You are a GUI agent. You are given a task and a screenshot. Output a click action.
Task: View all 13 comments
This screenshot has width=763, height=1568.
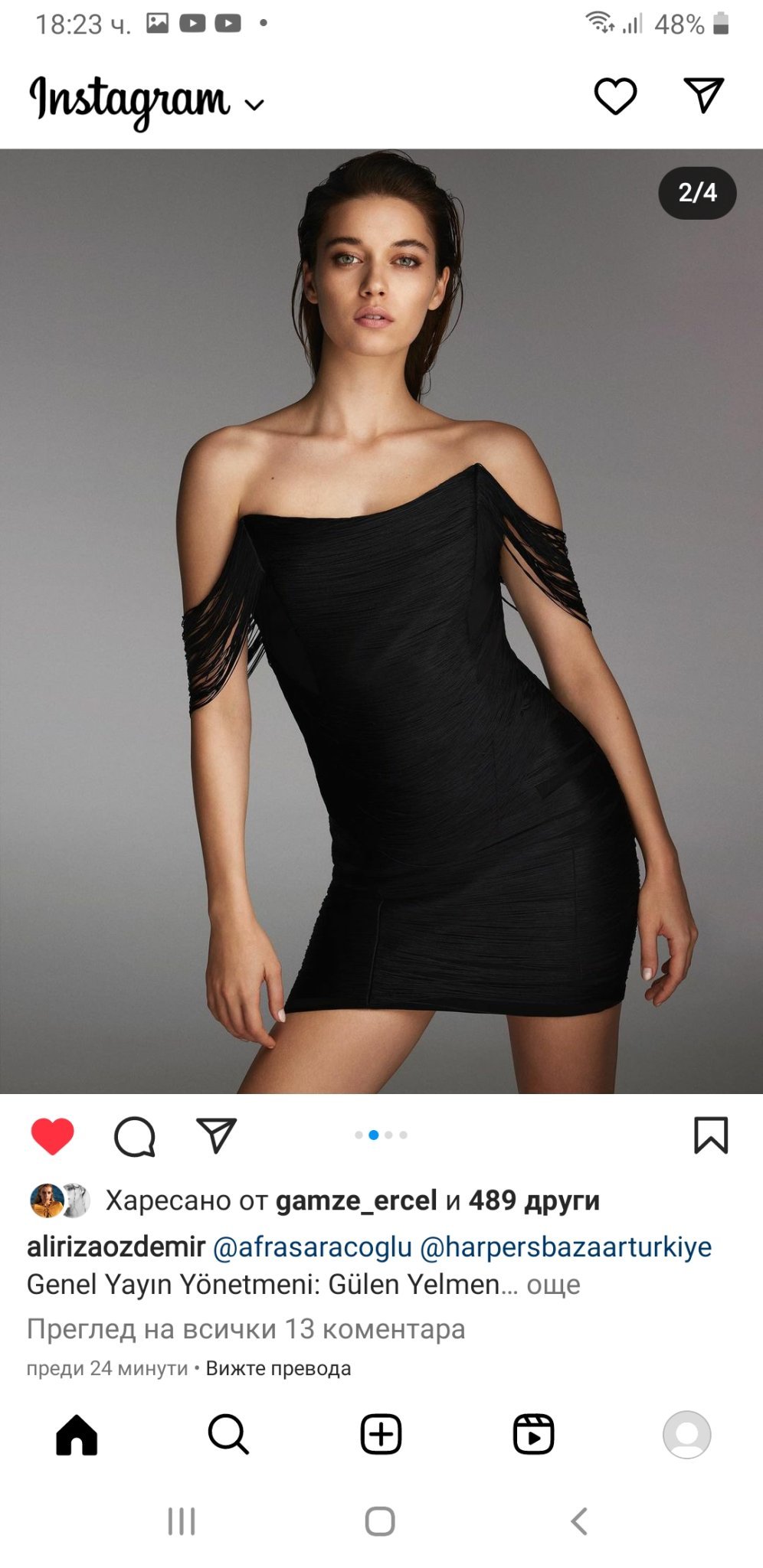(246, 1329)
